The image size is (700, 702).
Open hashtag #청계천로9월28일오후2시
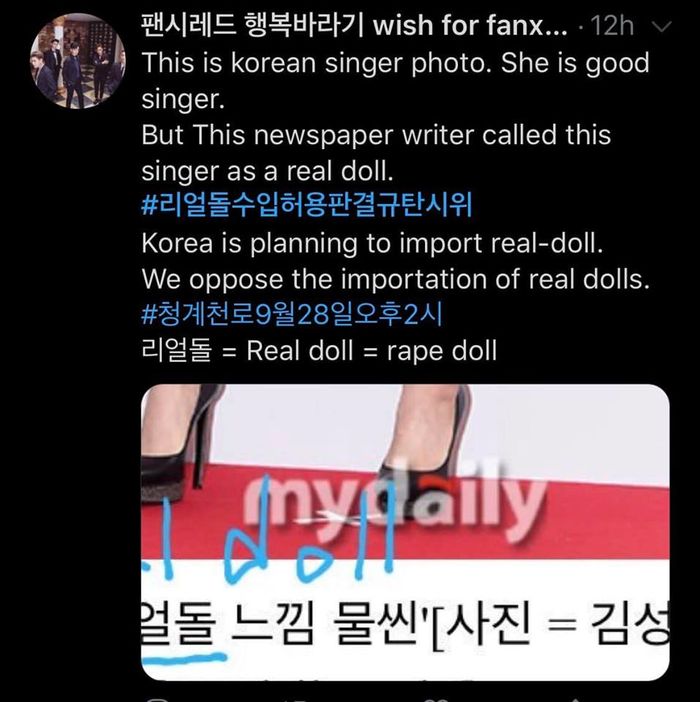point(292,315)
